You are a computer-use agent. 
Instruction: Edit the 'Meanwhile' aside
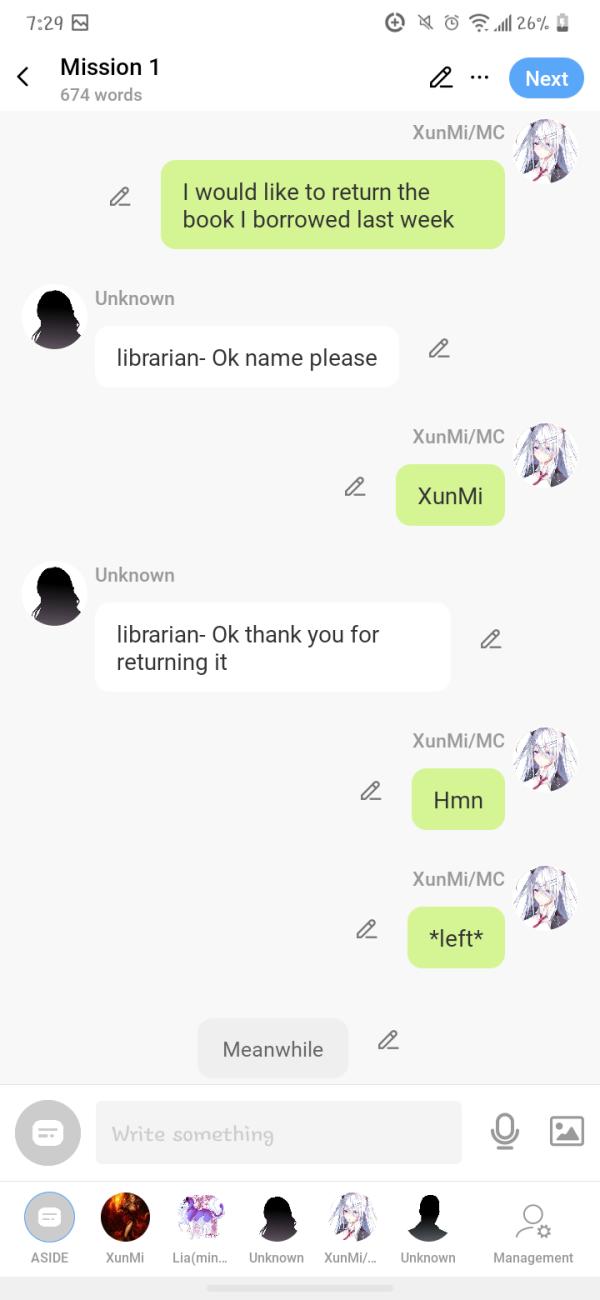(x=388, y=1040)
